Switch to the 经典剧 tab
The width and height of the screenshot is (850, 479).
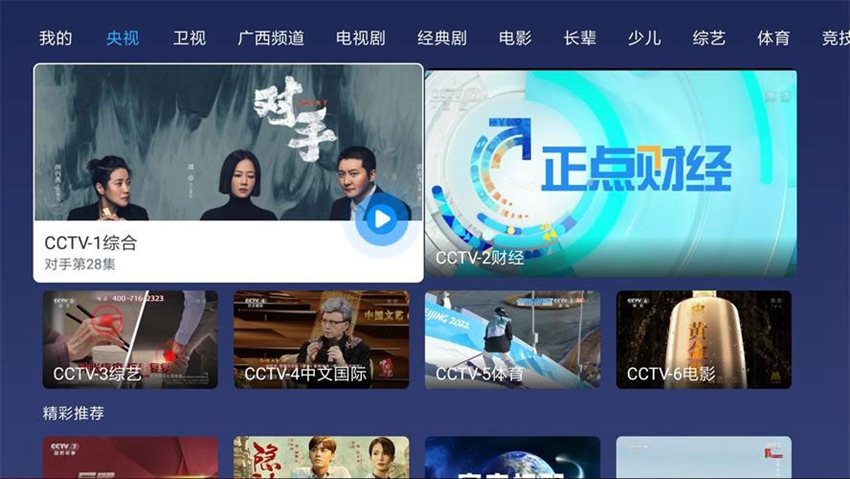click(x=442, y=39)
